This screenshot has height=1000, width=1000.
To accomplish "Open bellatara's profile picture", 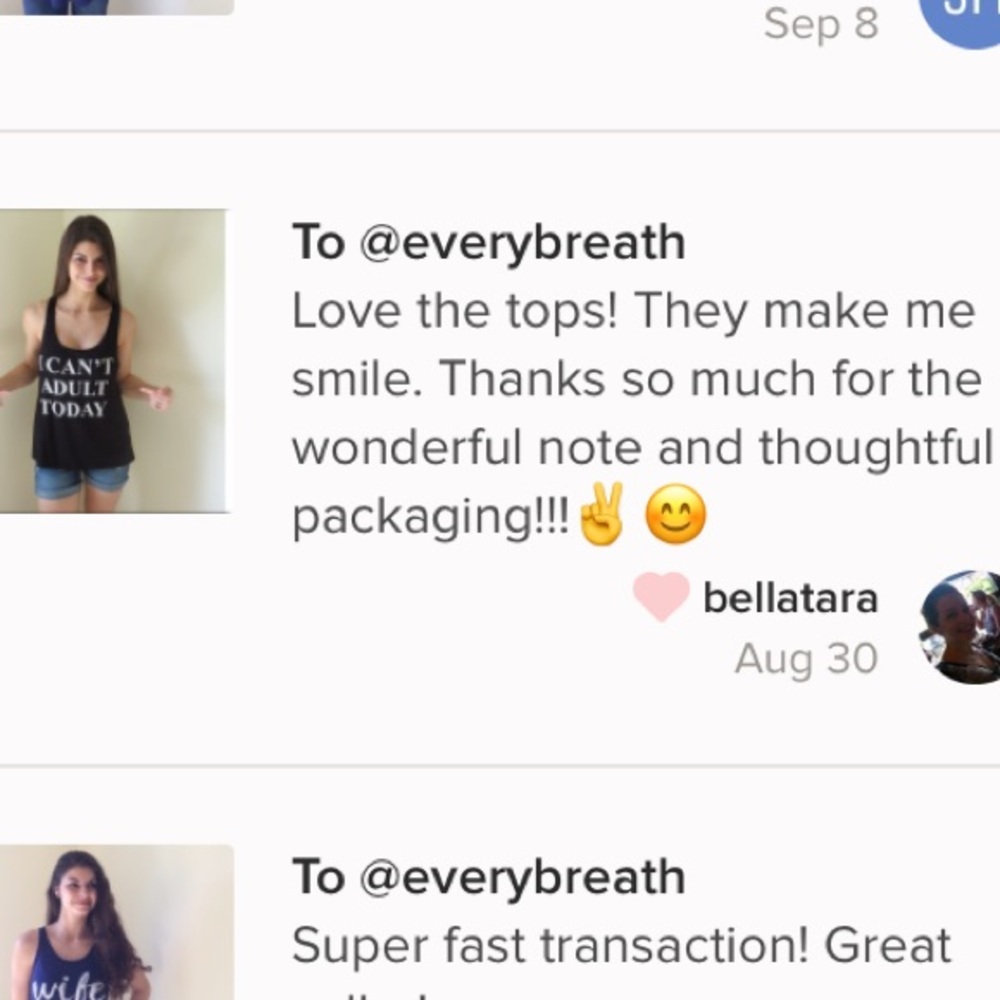I will pos(961,627).
